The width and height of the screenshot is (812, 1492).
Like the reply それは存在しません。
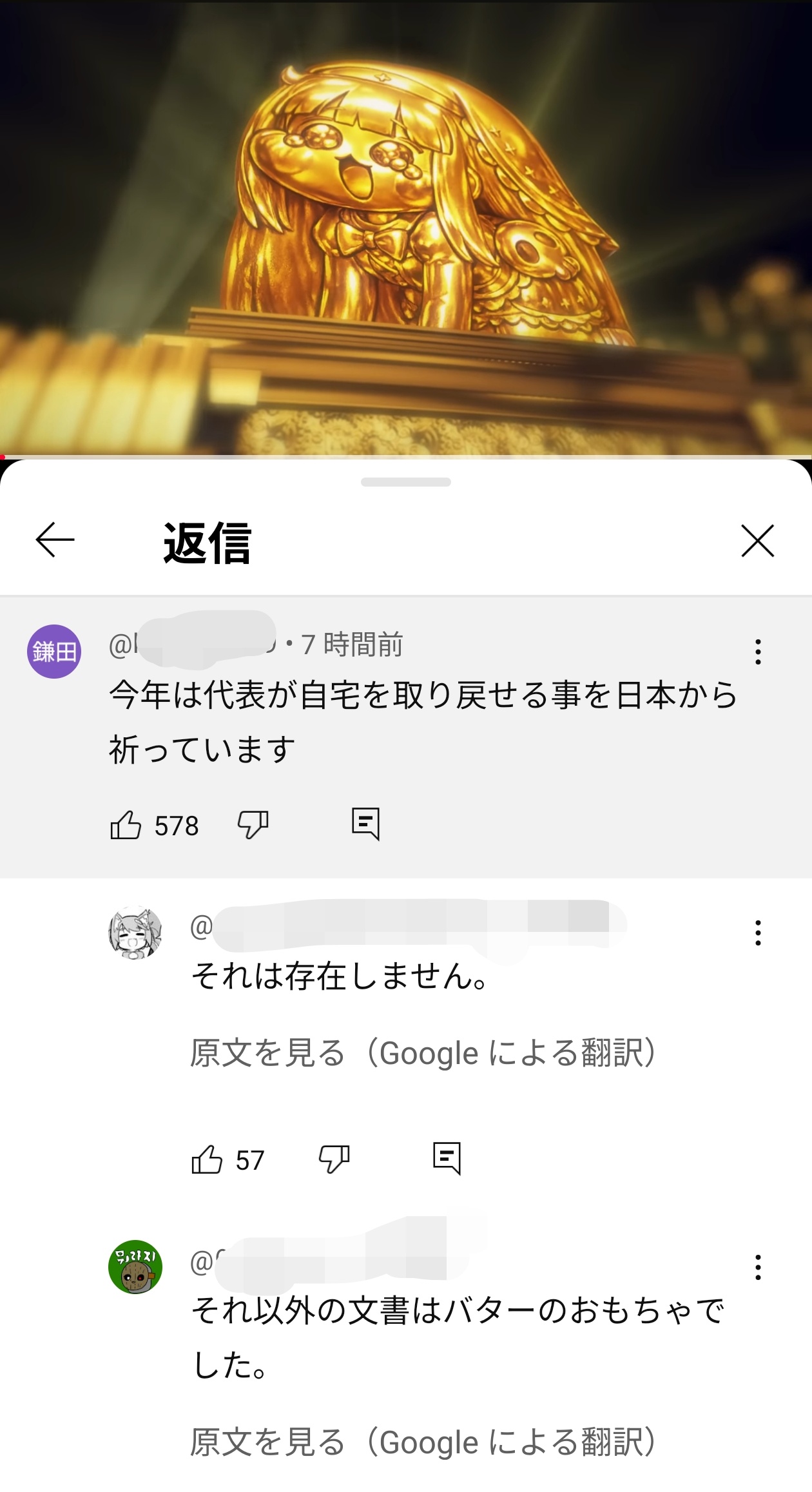tap(207, 1159)
